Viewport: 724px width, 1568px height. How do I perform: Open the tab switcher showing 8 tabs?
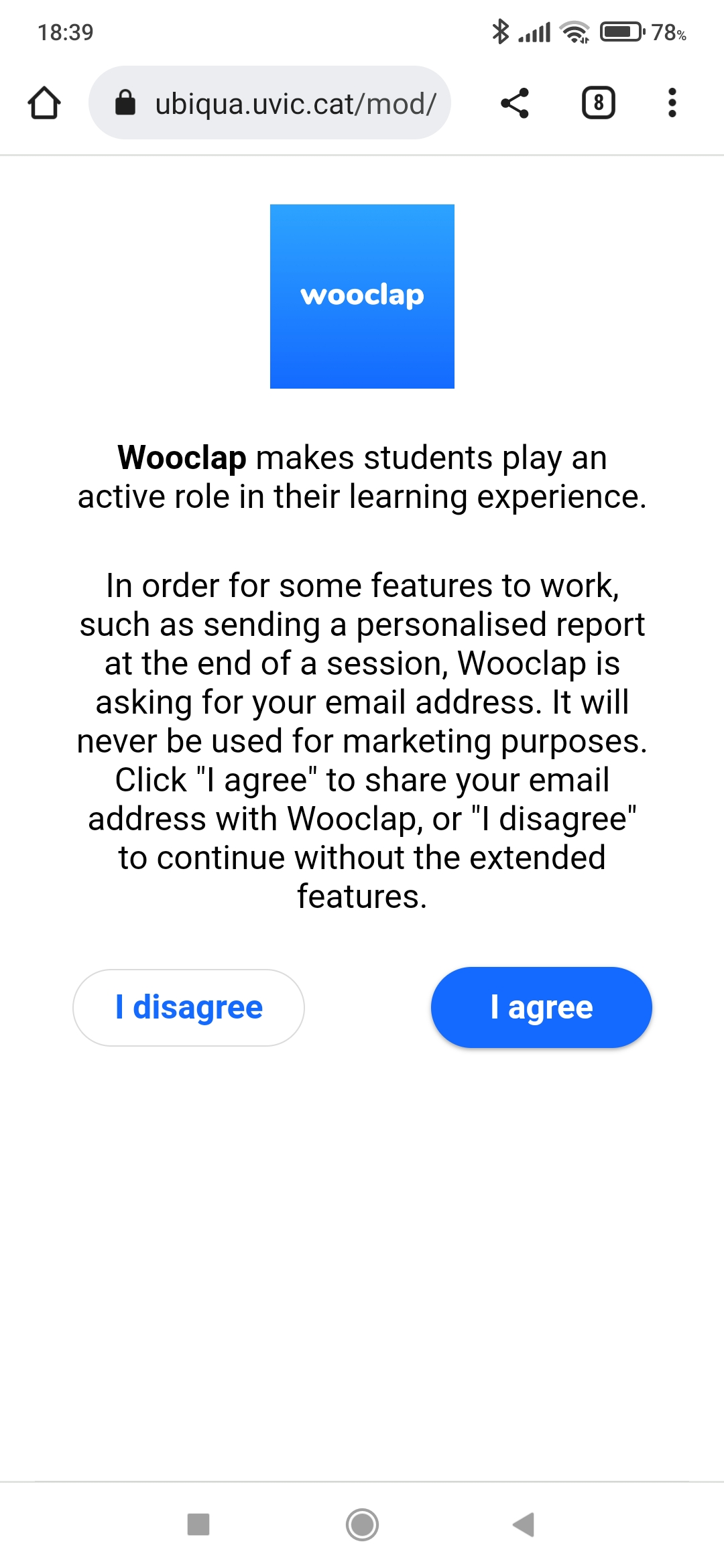[599, 103]
